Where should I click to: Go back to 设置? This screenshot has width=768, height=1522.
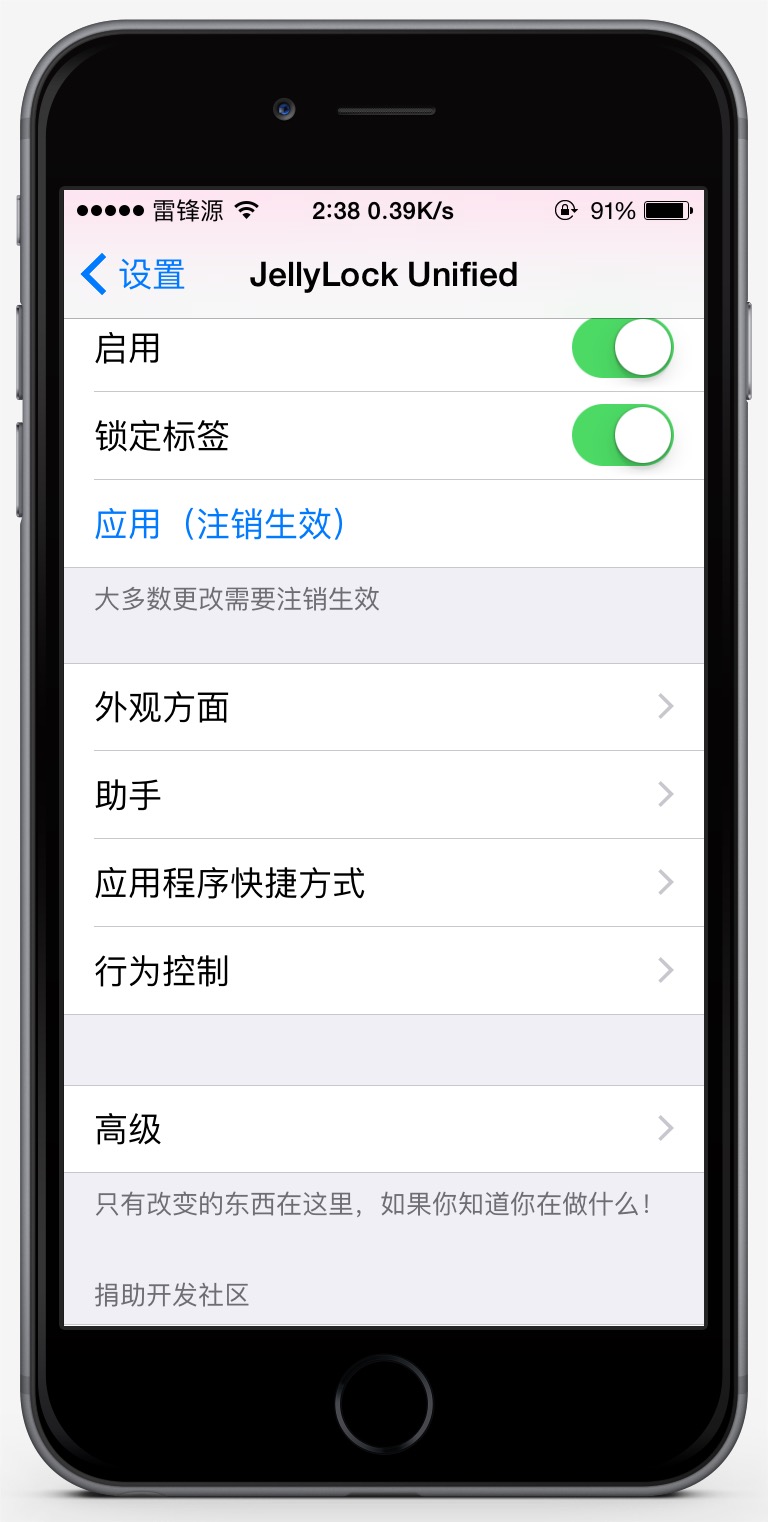[134, 275]
